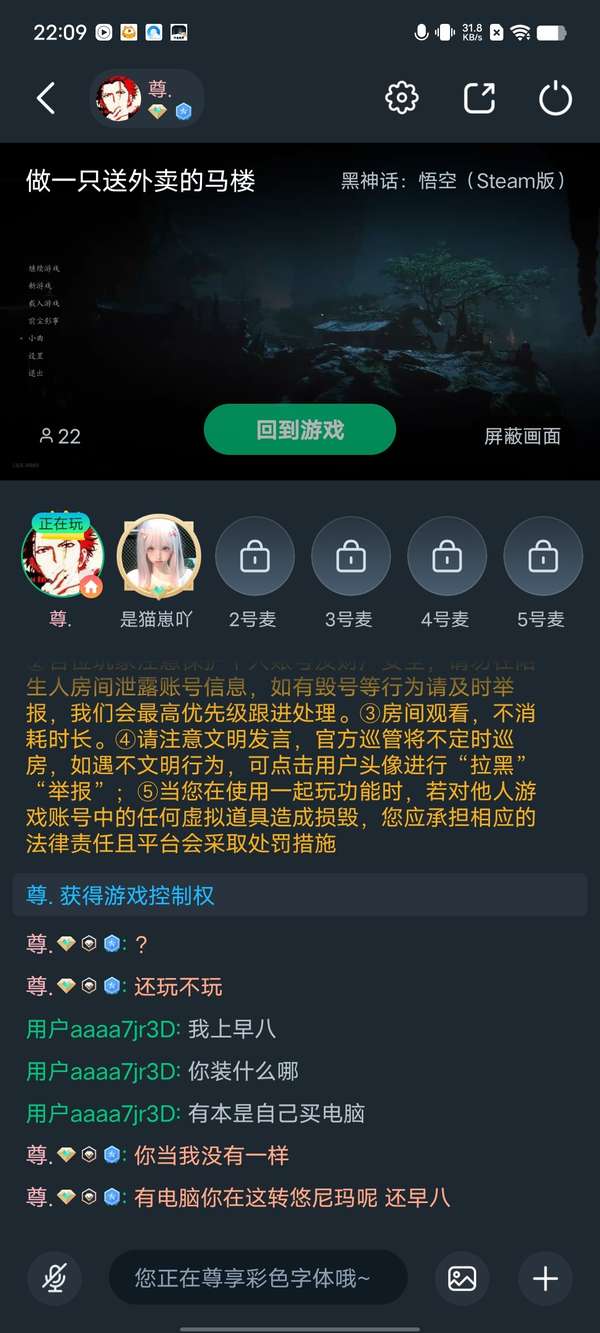
Task: Open 是猫崽吖 avatar on the mic seat
Action: coord(158,557)
